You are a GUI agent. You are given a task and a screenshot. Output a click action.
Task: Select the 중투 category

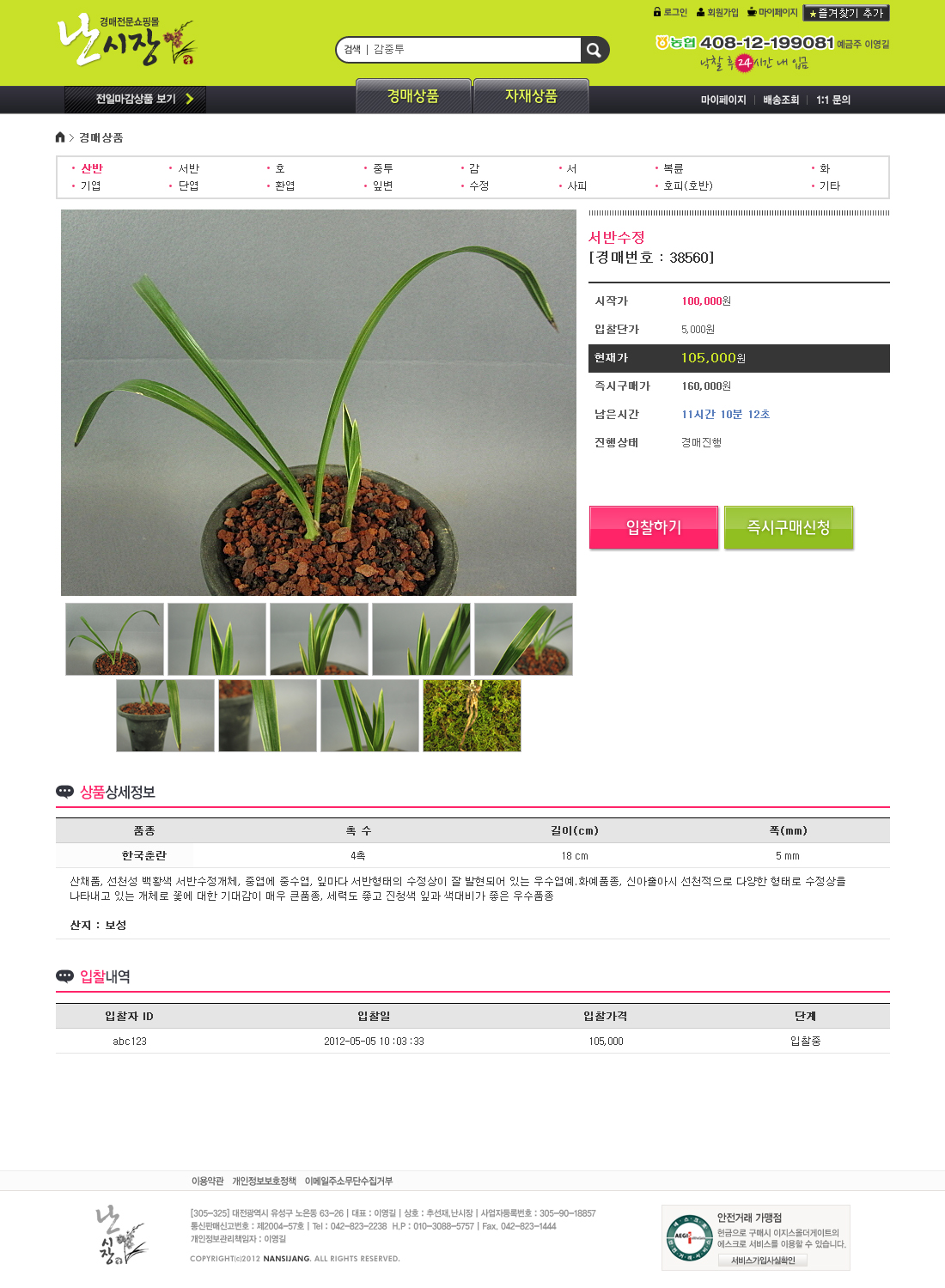click(x=383, y=168)
